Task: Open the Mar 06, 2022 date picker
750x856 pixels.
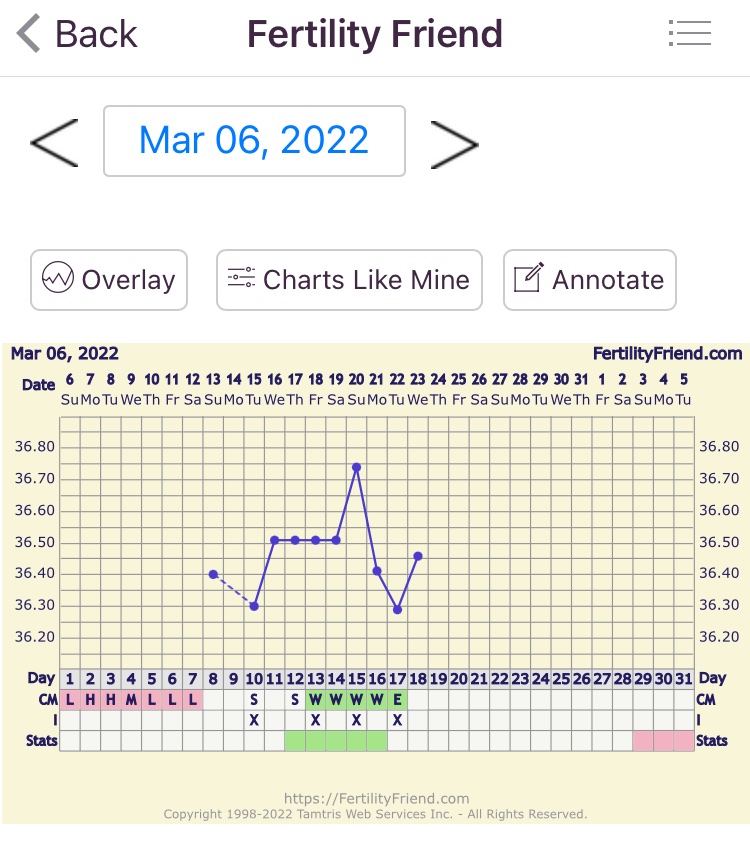Action: tap(254, 141)
